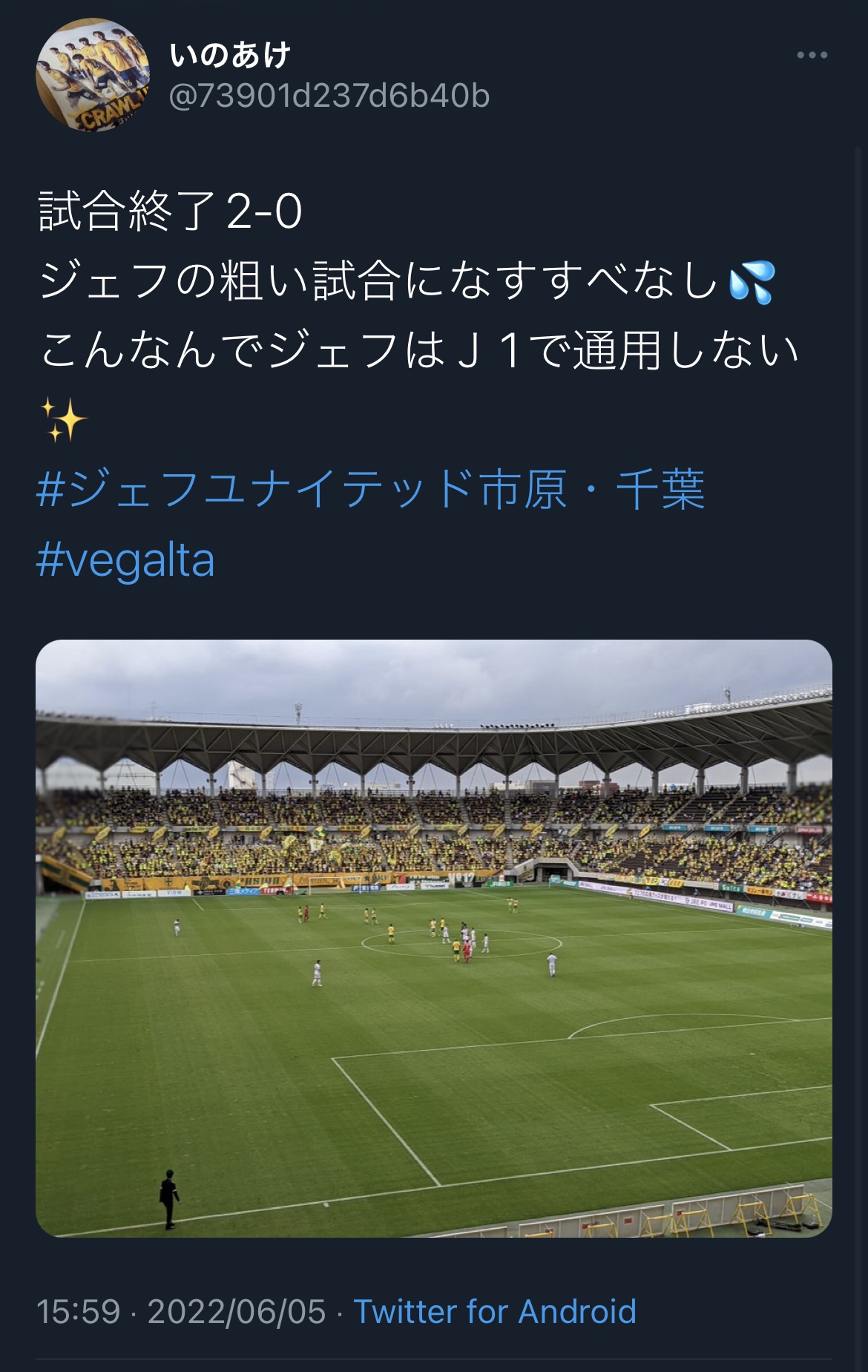Image resolution: width=868 pixels, height=1372 pixels.
Task: Open the #ジェフユナイテッド市原・千葉 hashtag
Action: tap(370, 490)
